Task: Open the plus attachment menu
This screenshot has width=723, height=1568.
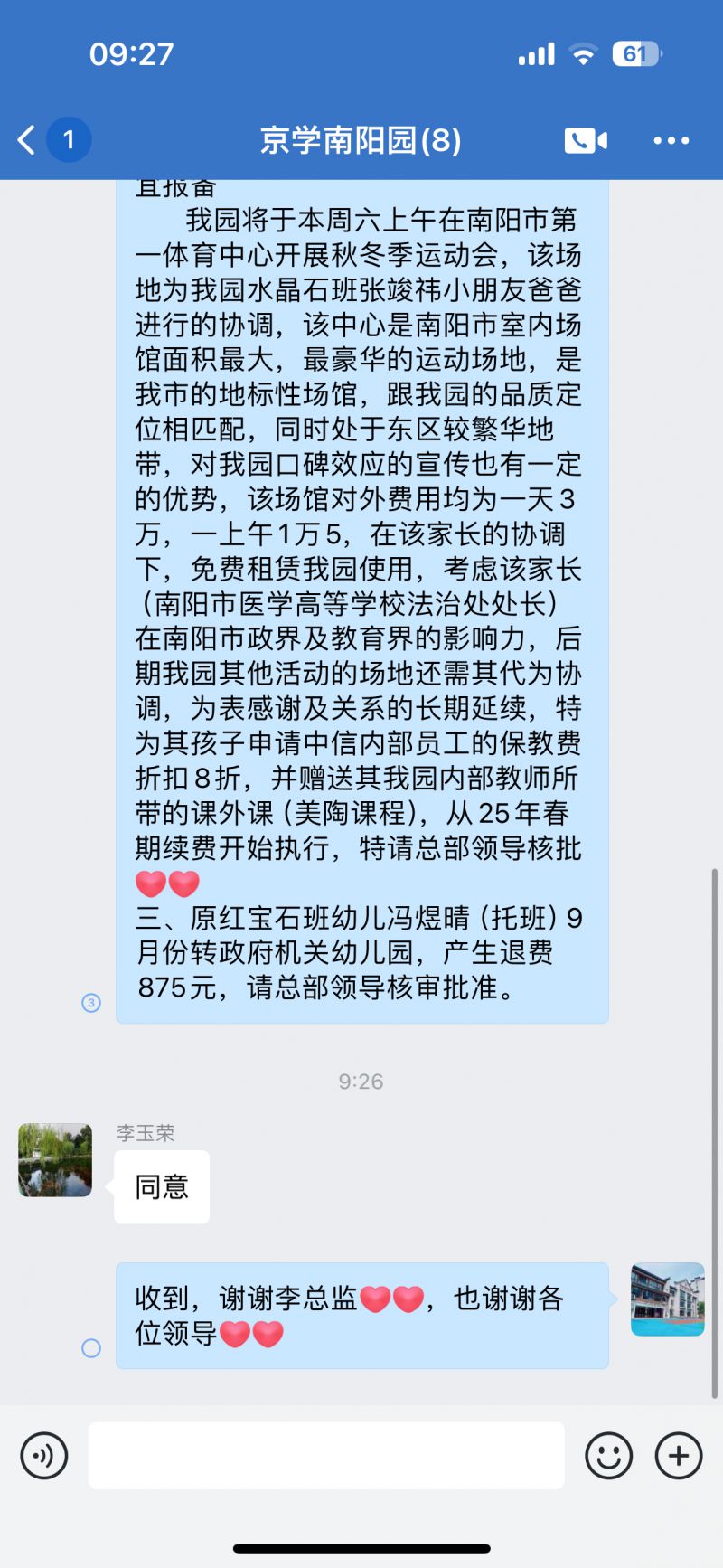Action: coord(679,1456)
